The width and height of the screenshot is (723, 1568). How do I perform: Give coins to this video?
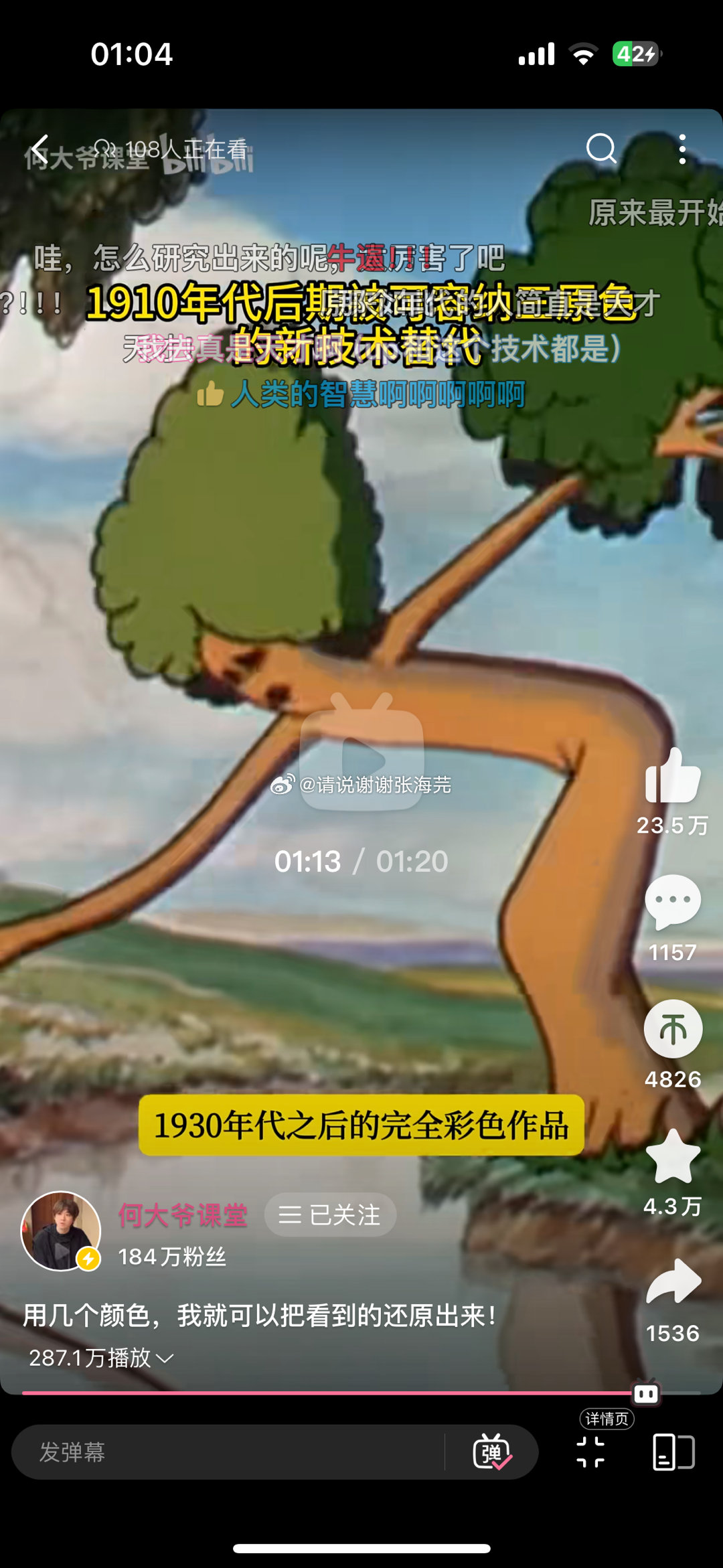[x=672, y=1029]
